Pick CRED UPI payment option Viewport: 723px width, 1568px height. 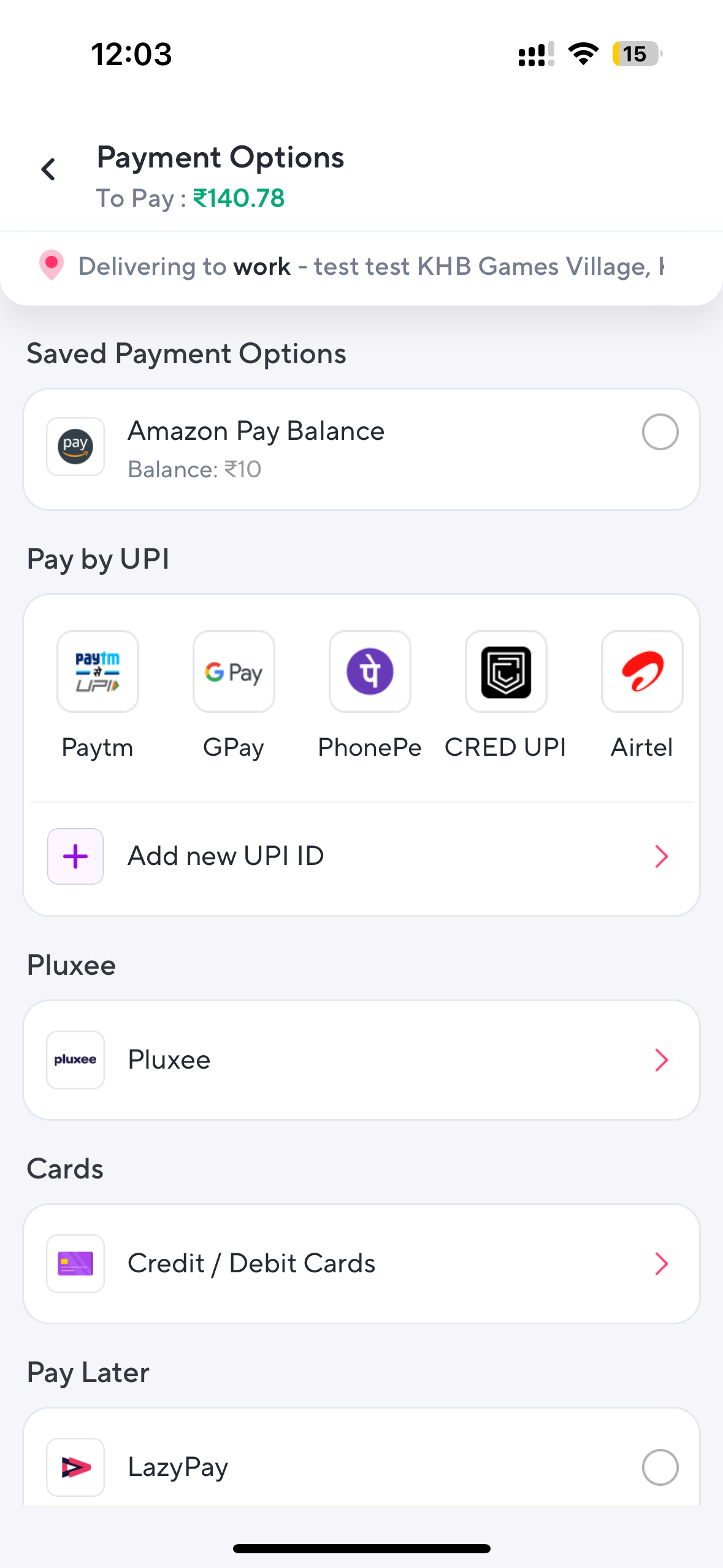click(x=506, y=672)
